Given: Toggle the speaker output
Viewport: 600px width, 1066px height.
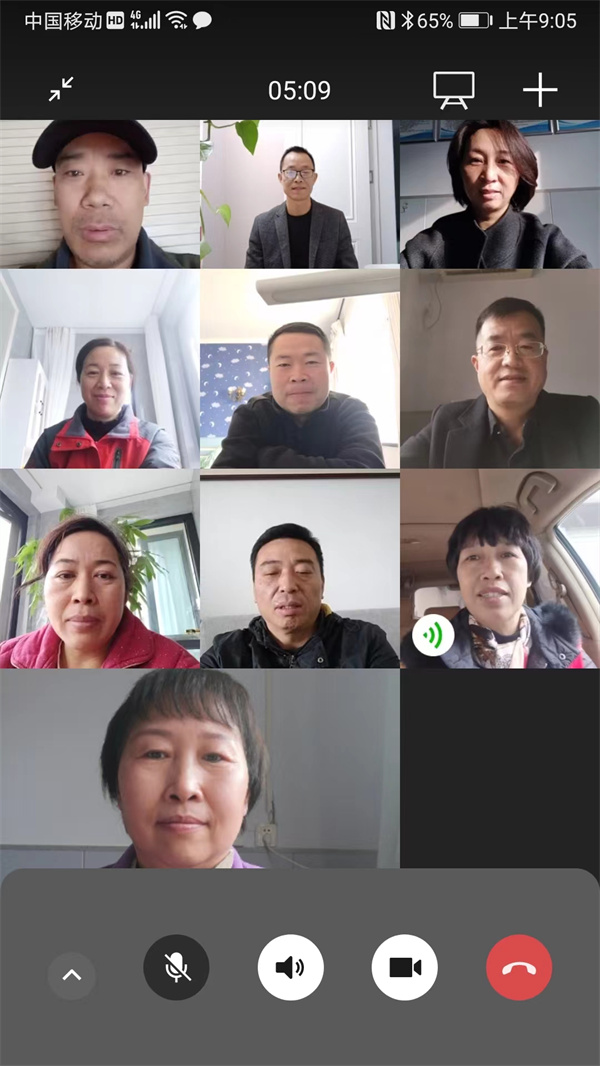Looking at the screenshot, I should click(290, 967).
